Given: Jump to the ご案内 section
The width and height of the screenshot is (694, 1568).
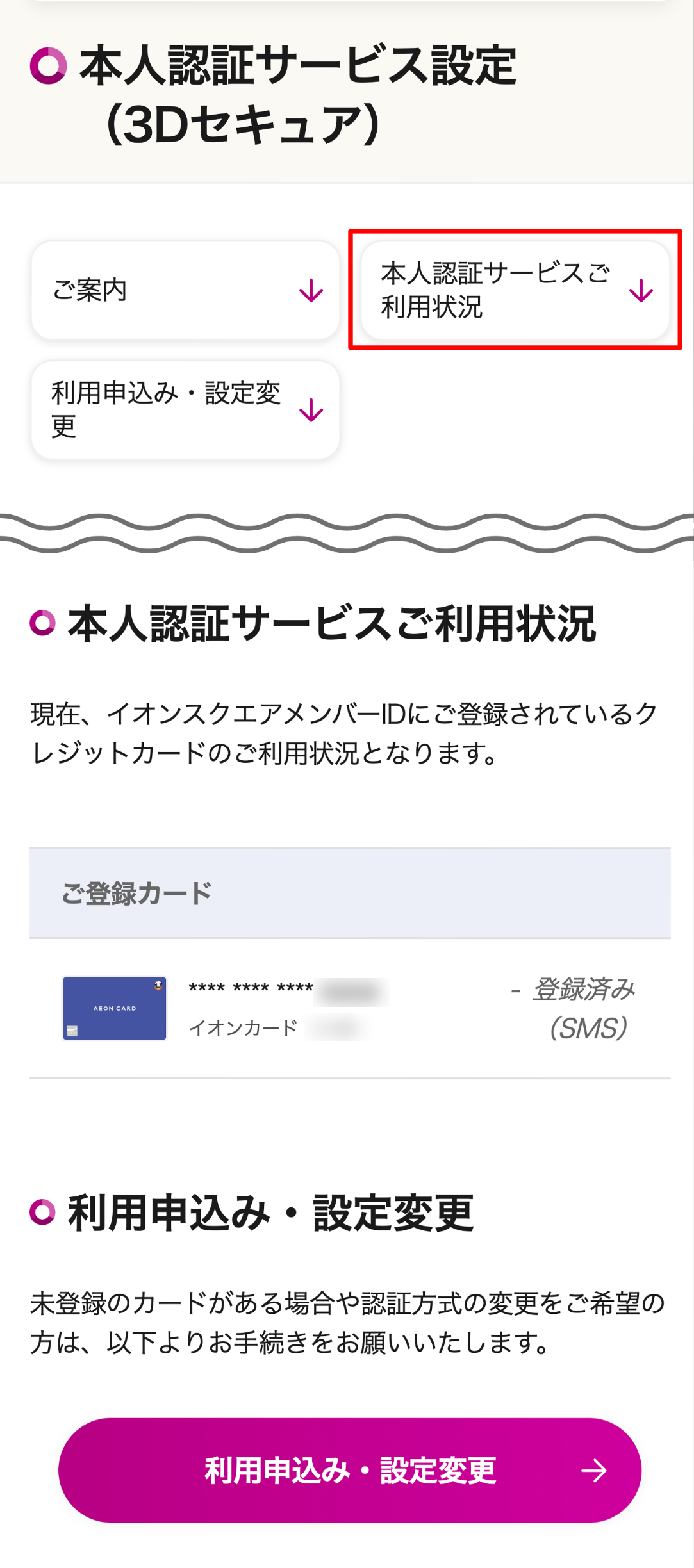Looking at the screenshot, I should 185,290.
